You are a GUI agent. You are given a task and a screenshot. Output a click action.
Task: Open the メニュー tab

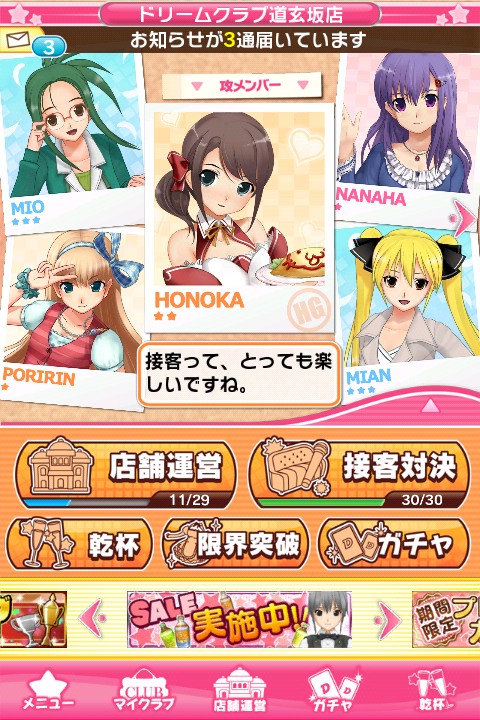(x=48, y=691)
